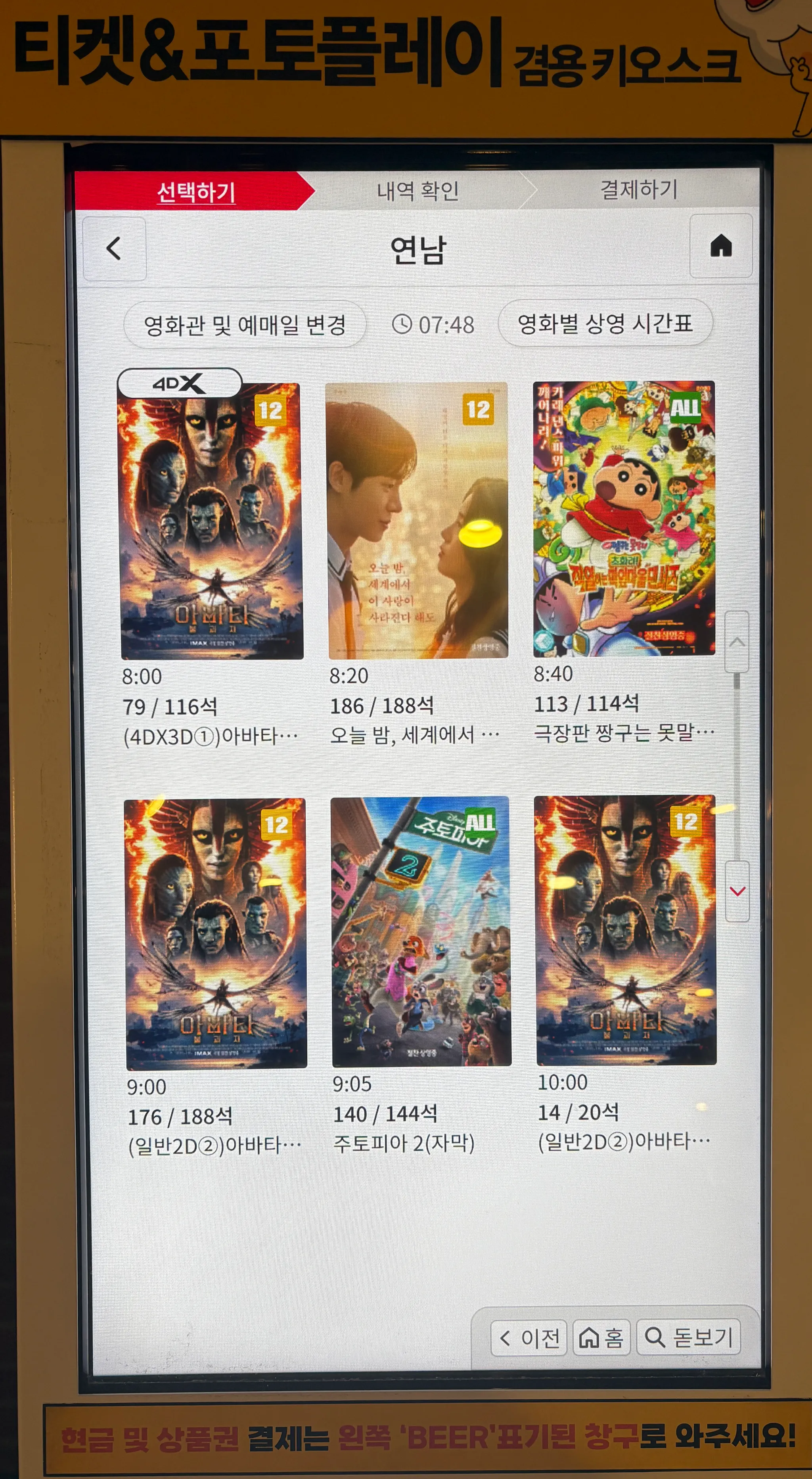Open 영화관 및 예매일 변경 to change theater
This screenshot has height=1479, width=812.
[245, 325]
